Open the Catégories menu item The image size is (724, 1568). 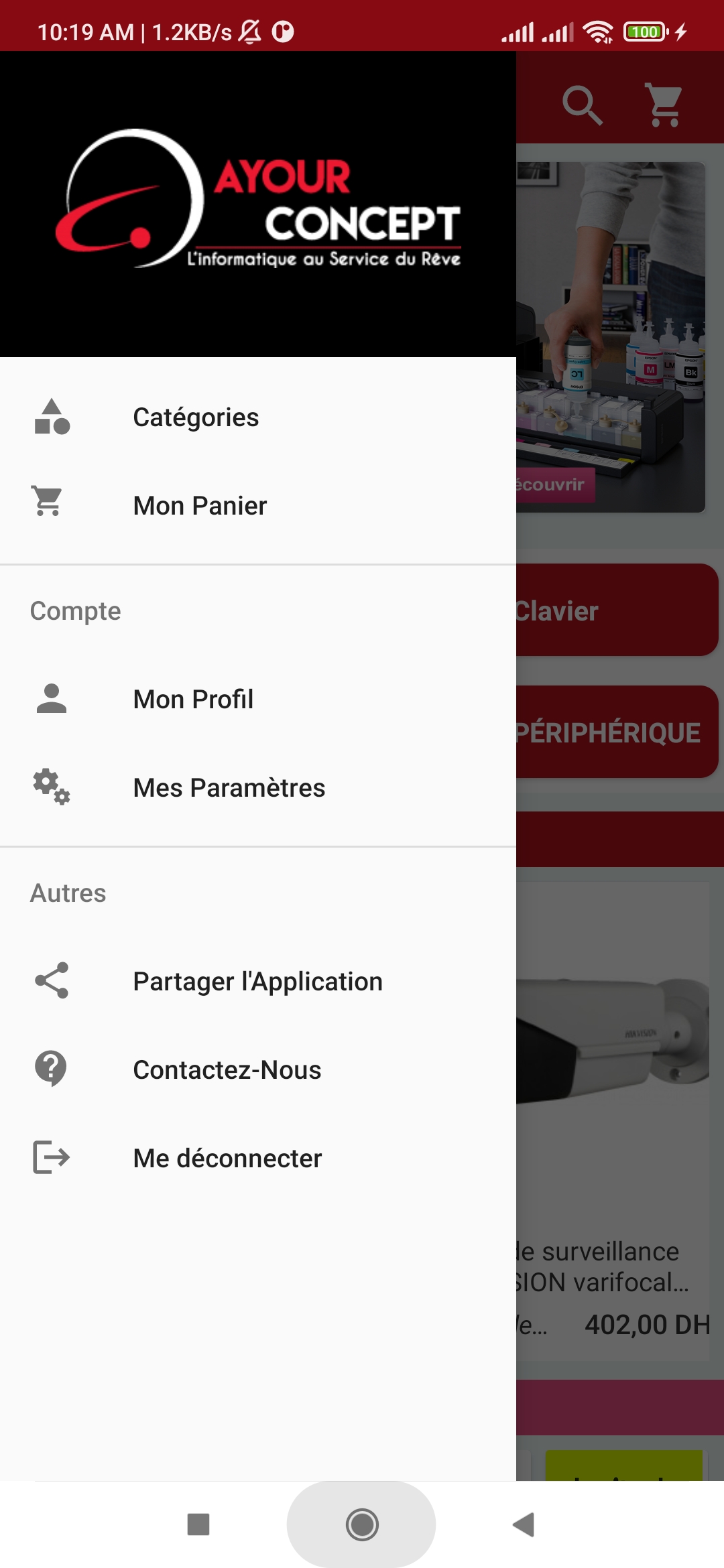click(x=196, y=417)
